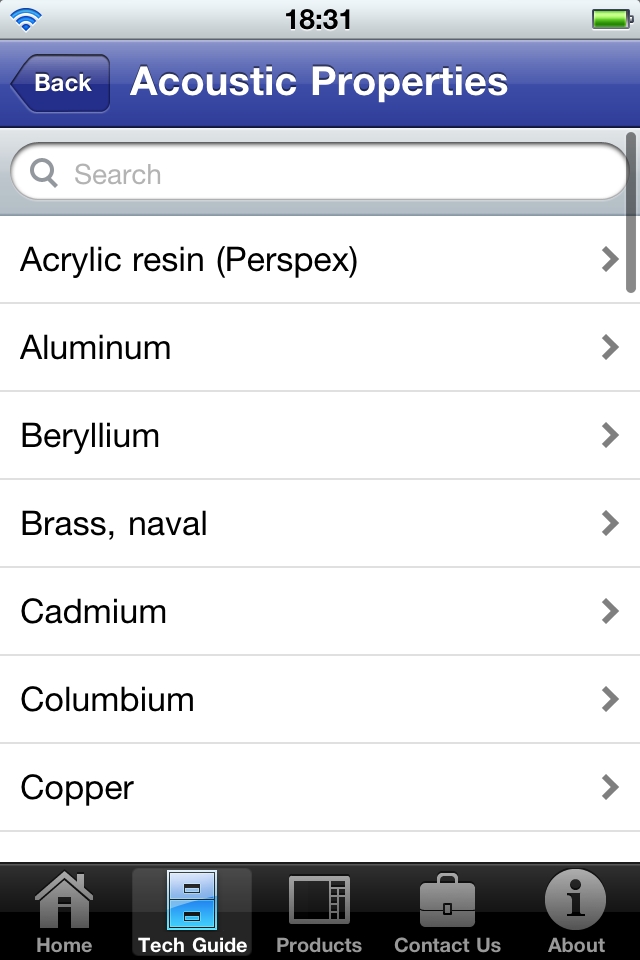The height and width of the screenshot is (960, 640).
Task: Select the Tech Guide tab
Action: [192, 912]
